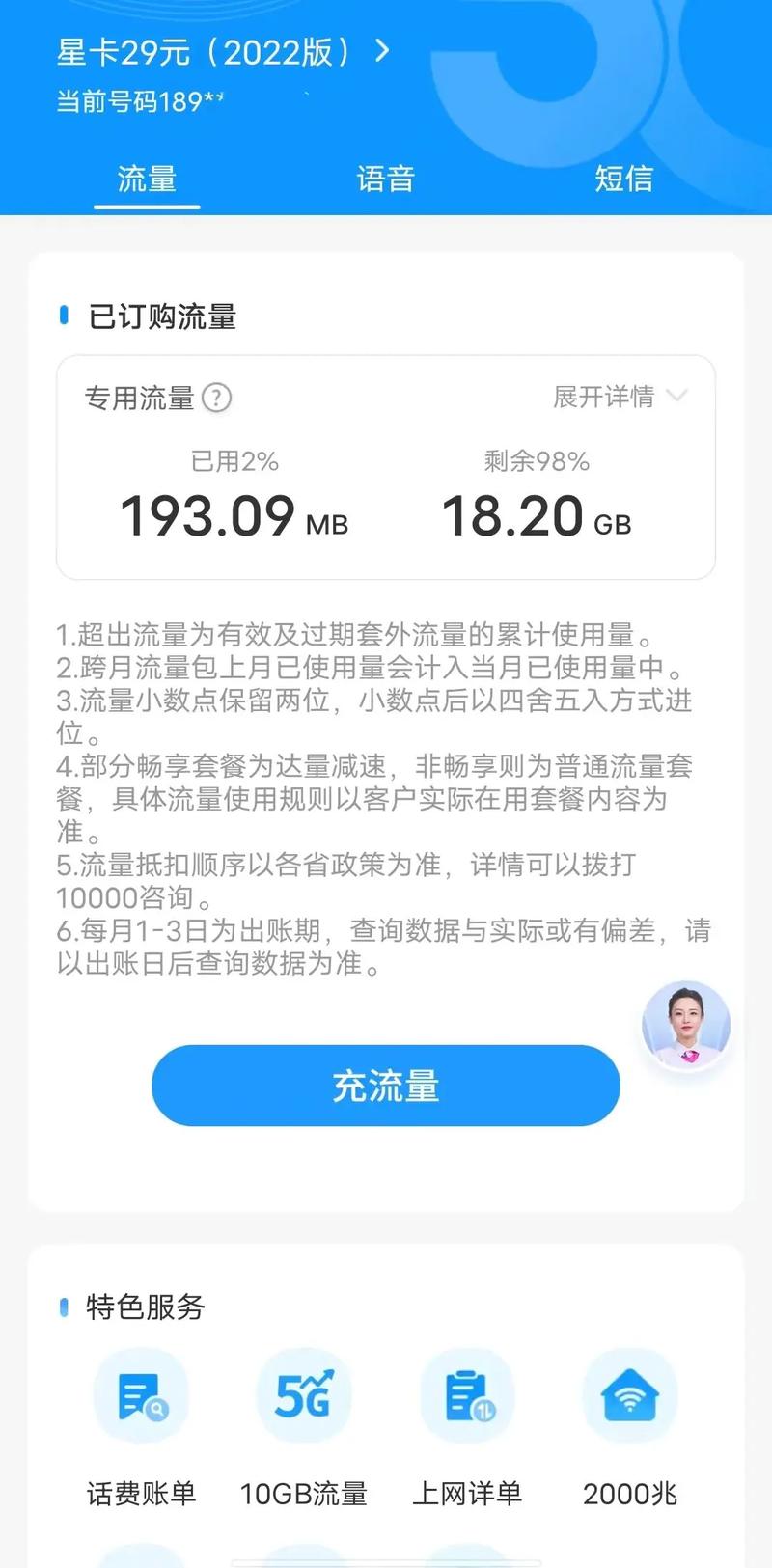The image size is (772, 1568).
Task: Switch to the 流量 tab
Action: (147, 179)
